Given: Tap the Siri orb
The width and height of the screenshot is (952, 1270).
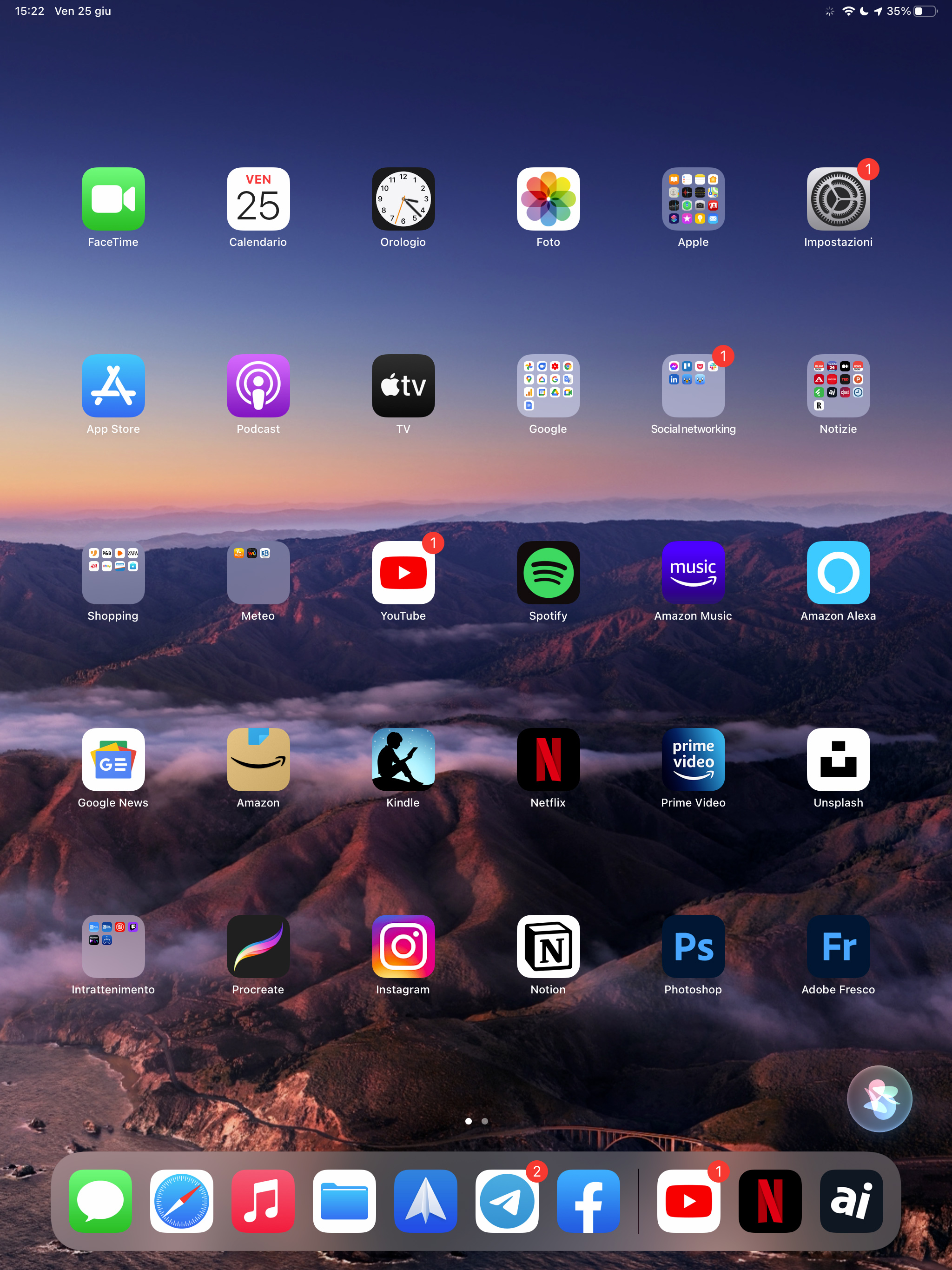Looking at the screenshot, I should coord(879,1098).
